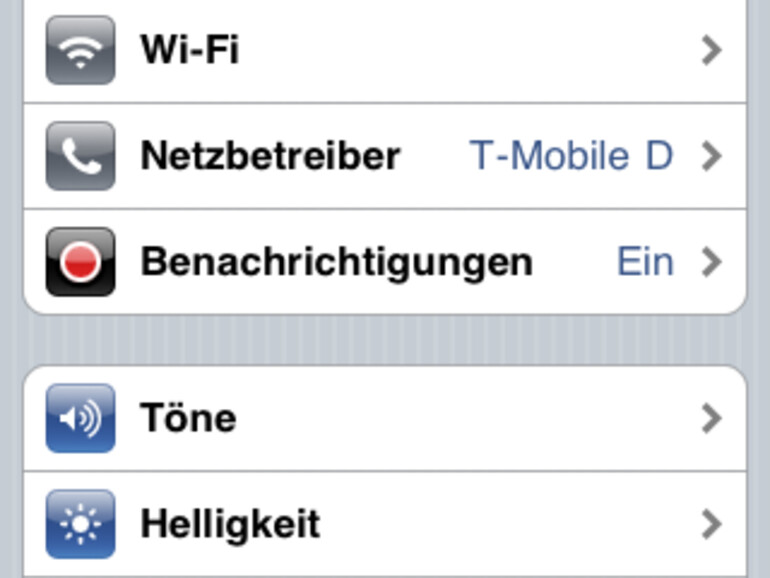Open Helligkeit brightness settings

[384, 523]
